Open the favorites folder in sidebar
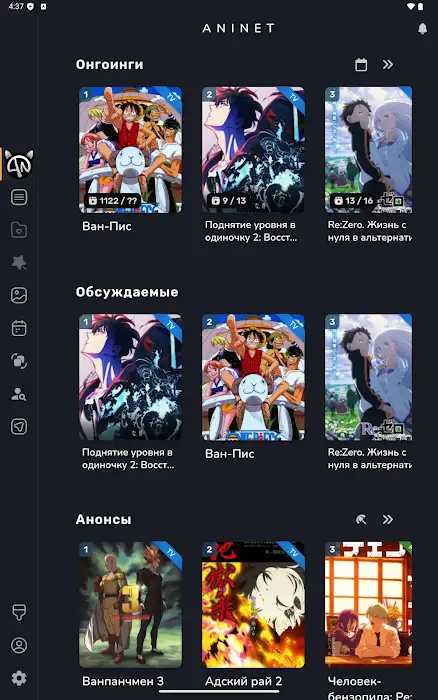The width and height of the screenshot is (438, 700). [19, 230]
